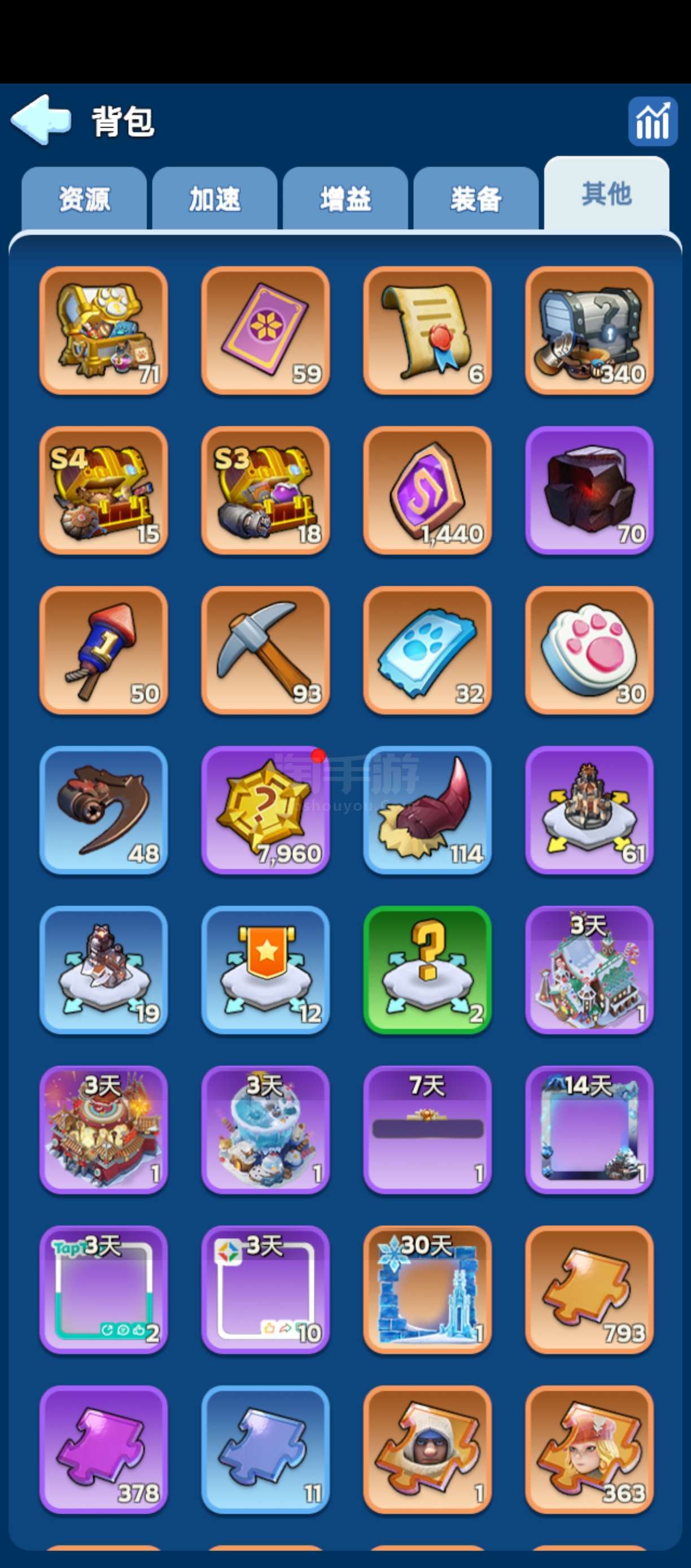Switch to the 加速 tab
Viewport: 691px width, 1568px height.
click(215, 199)
